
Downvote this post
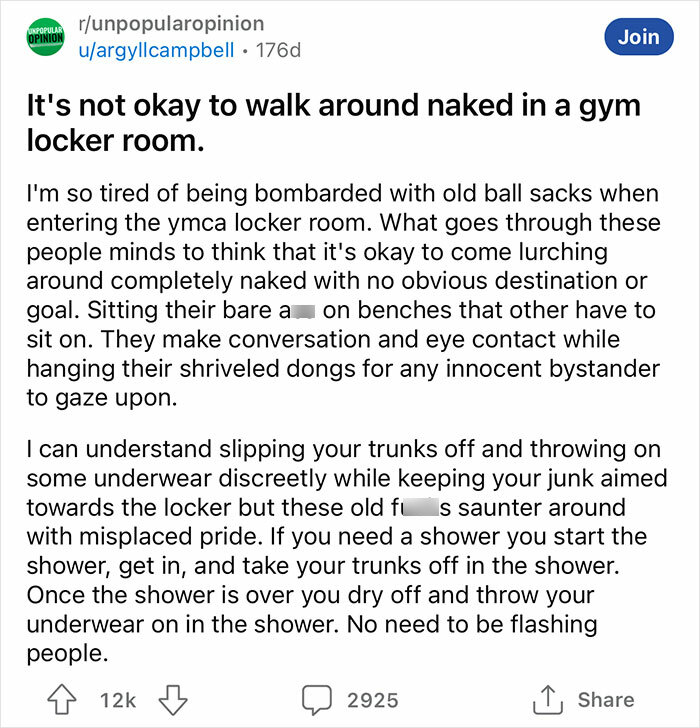point(175,700)
